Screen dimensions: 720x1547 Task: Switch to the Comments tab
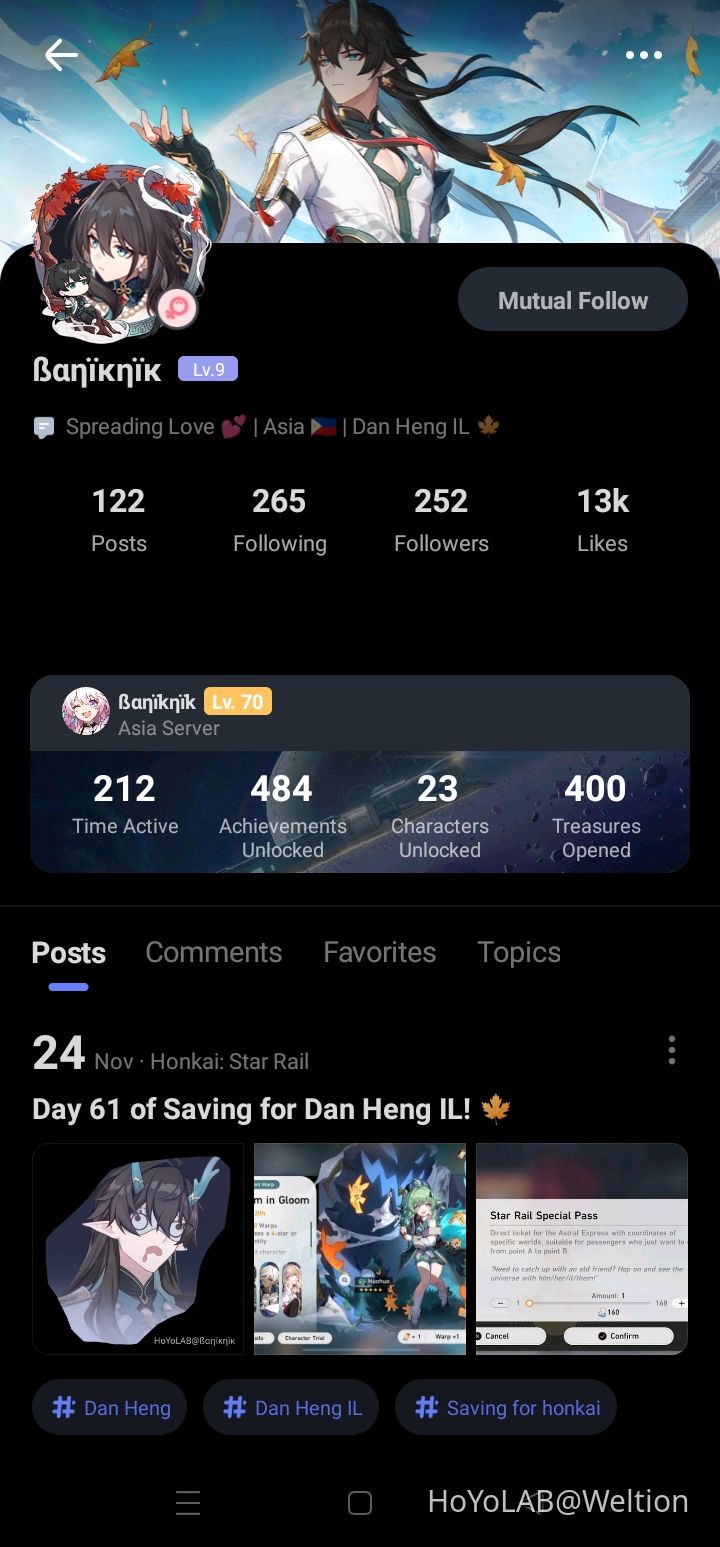coord(213,952)
